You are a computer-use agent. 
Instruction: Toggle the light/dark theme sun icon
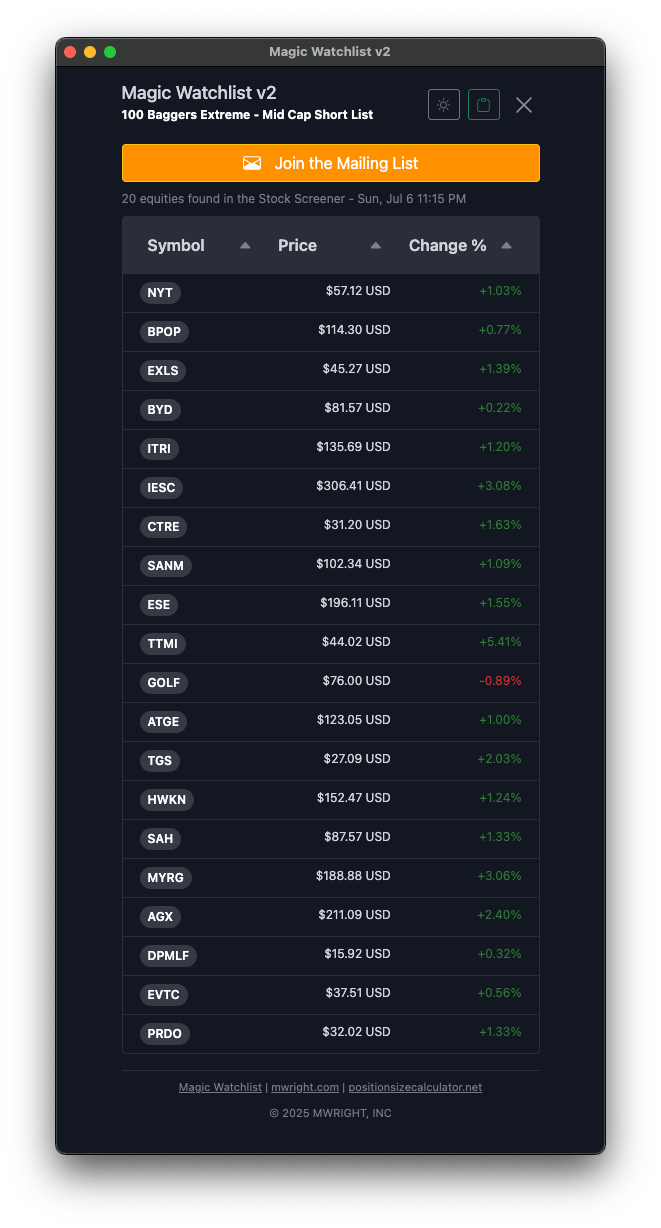coord(444,105)
